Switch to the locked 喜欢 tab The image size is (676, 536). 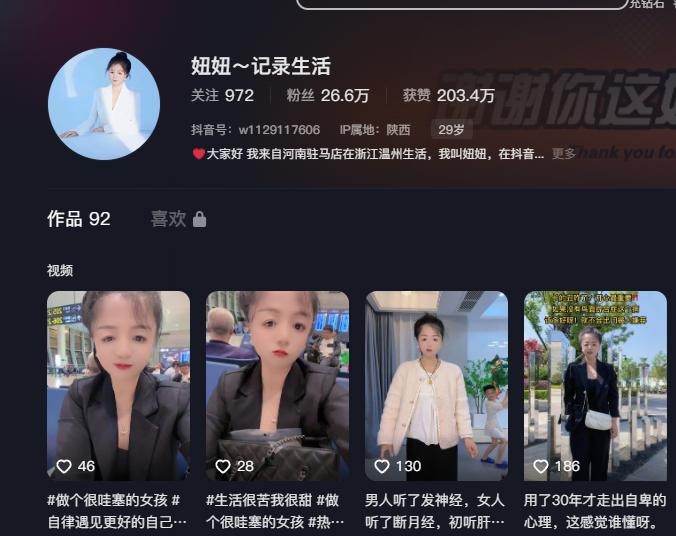[178, 219]
